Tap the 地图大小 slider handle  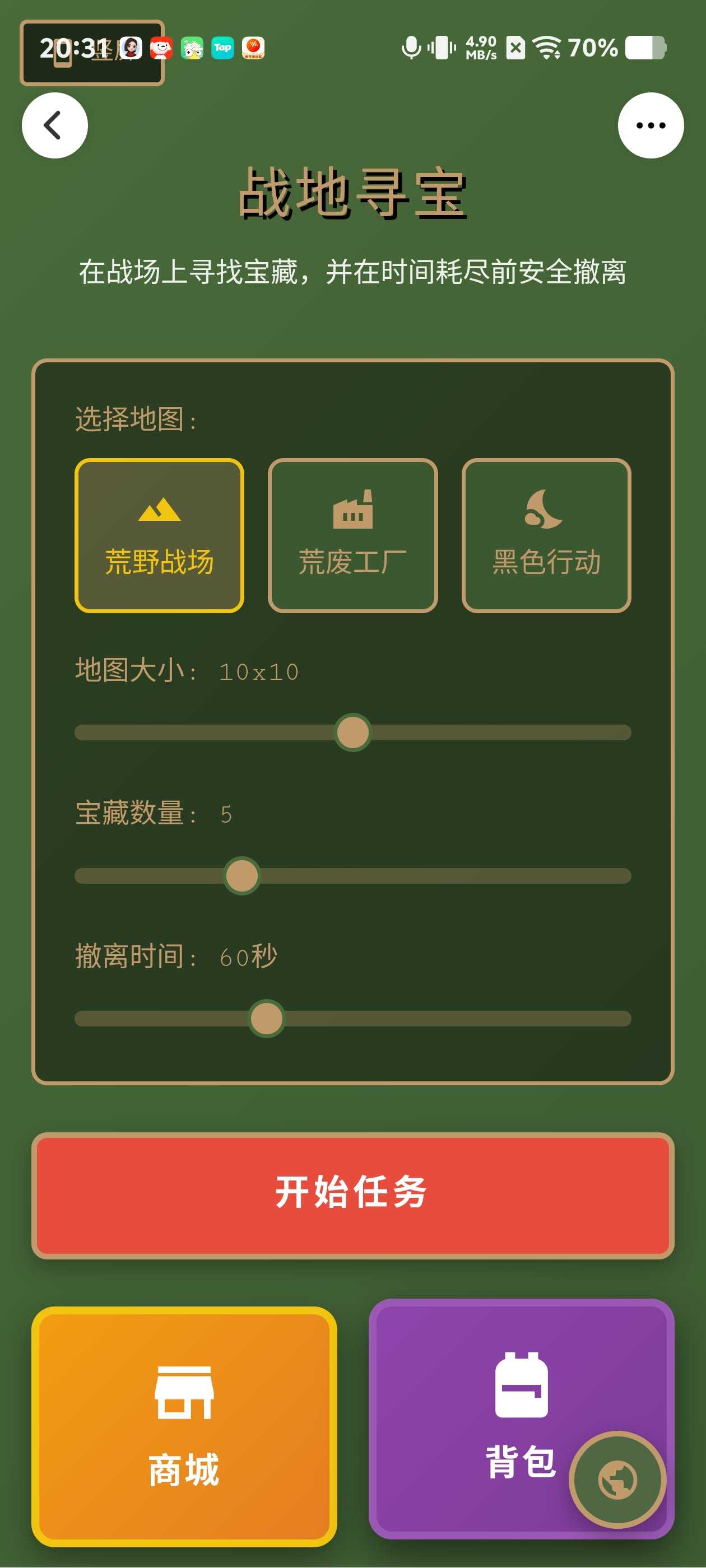point(352,732)
